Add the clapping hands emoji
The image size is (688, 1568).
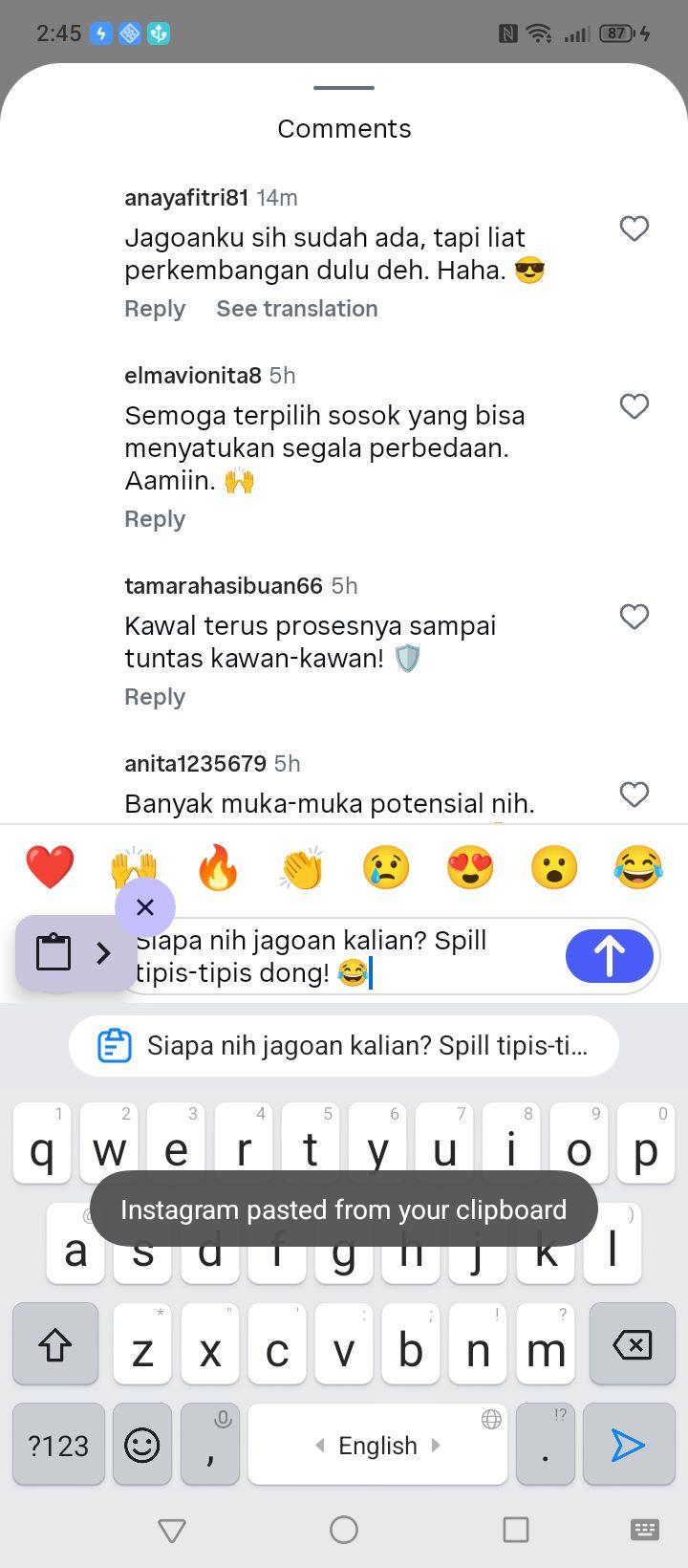[x=302, y=868]
